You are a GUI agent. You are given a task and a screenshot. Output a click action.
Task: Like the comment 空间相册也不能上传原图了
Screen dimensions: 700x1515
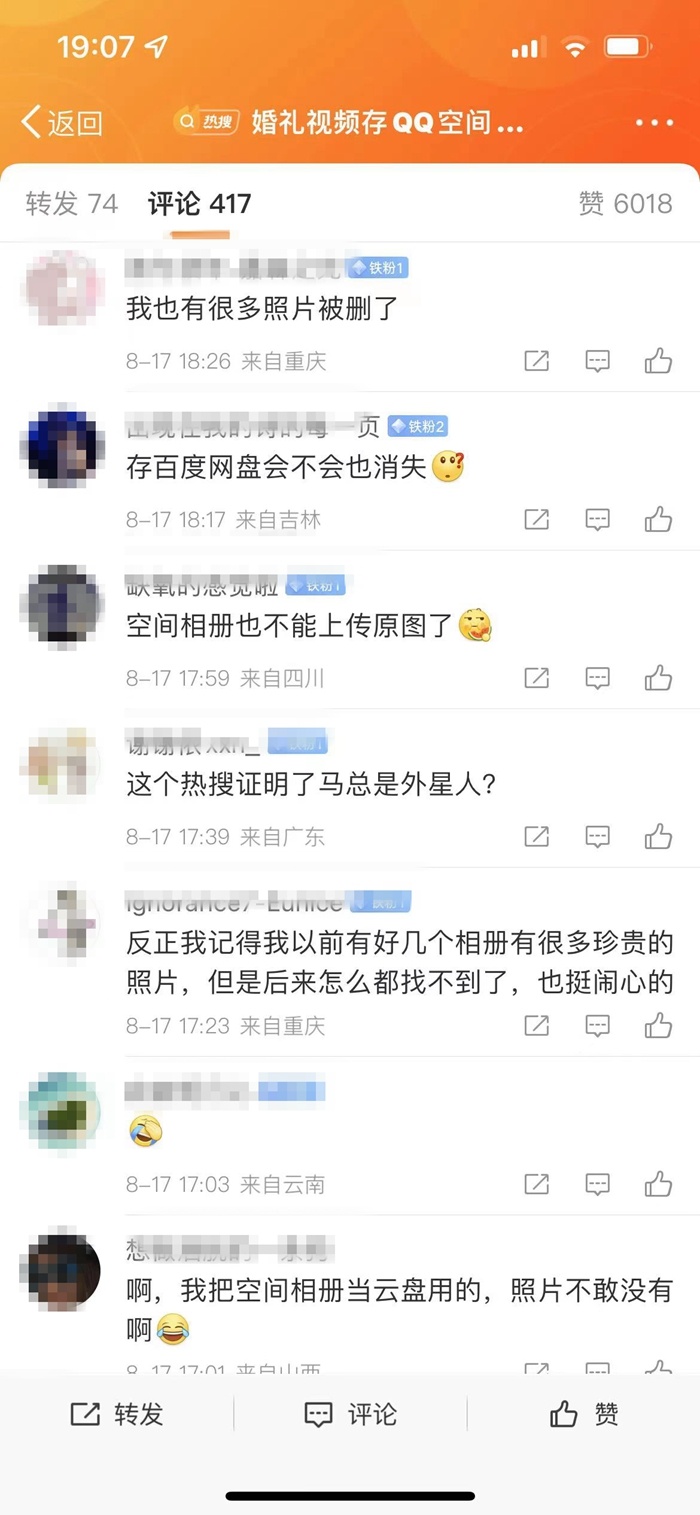click(x=657, y=679)
